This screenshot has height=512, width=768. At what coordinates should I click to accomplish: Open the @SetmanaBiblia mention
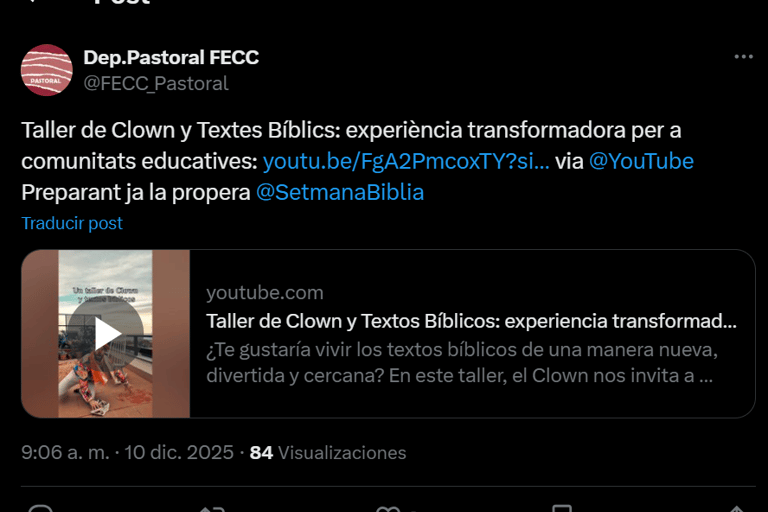pyautogui.click(x=340, y=192)
